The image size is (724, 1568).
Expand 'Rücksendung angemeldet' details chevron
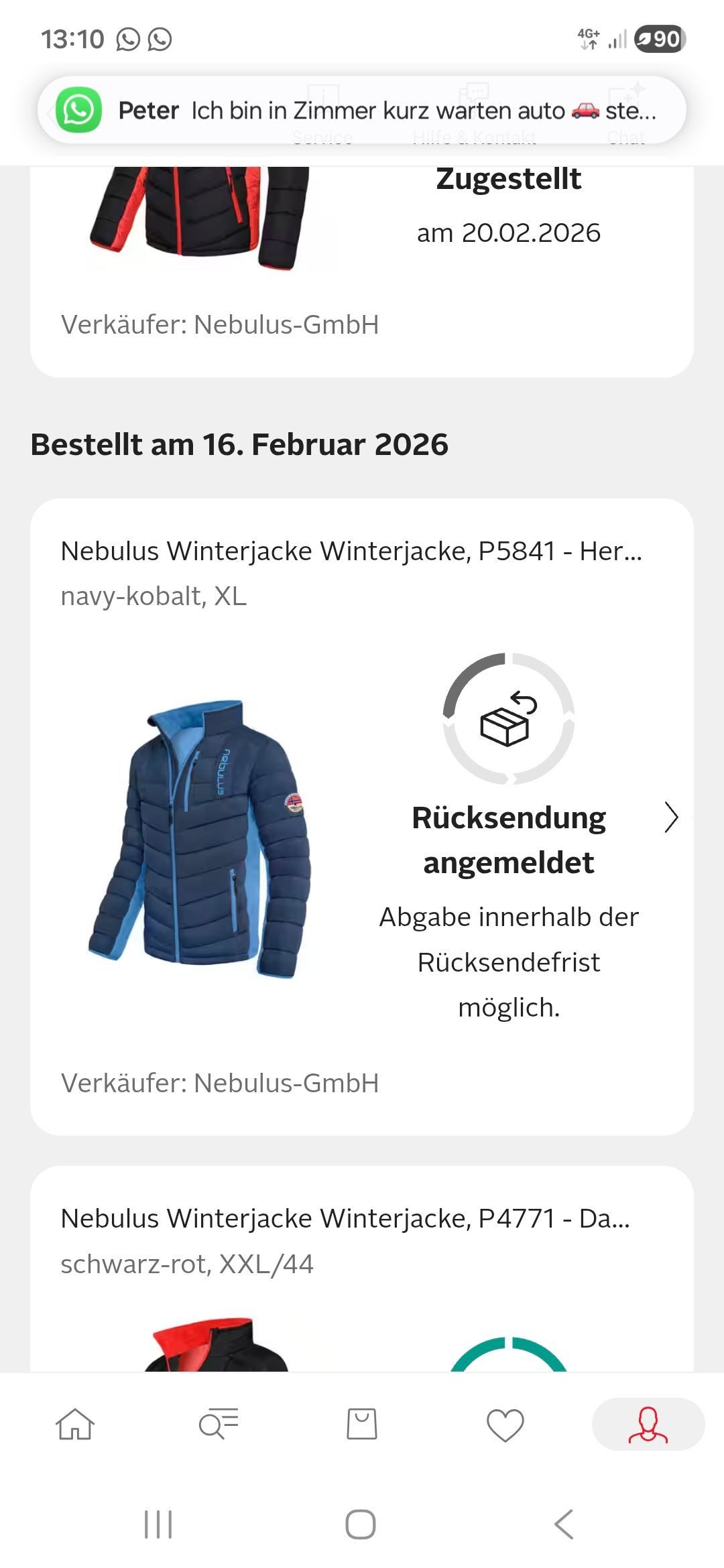pos(670,818)
